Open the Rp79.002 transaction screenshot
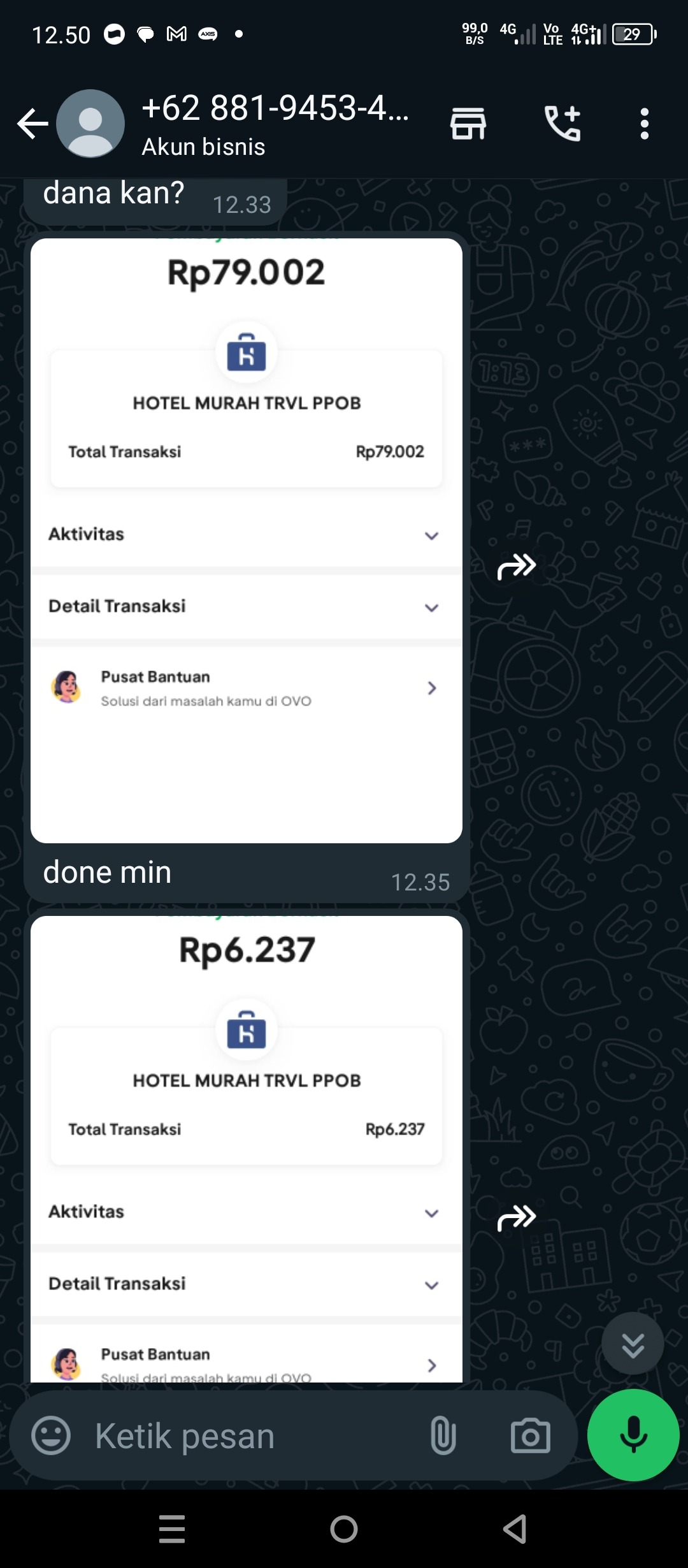The height and width of the screenshot is (1568, 688). point(247,541)
